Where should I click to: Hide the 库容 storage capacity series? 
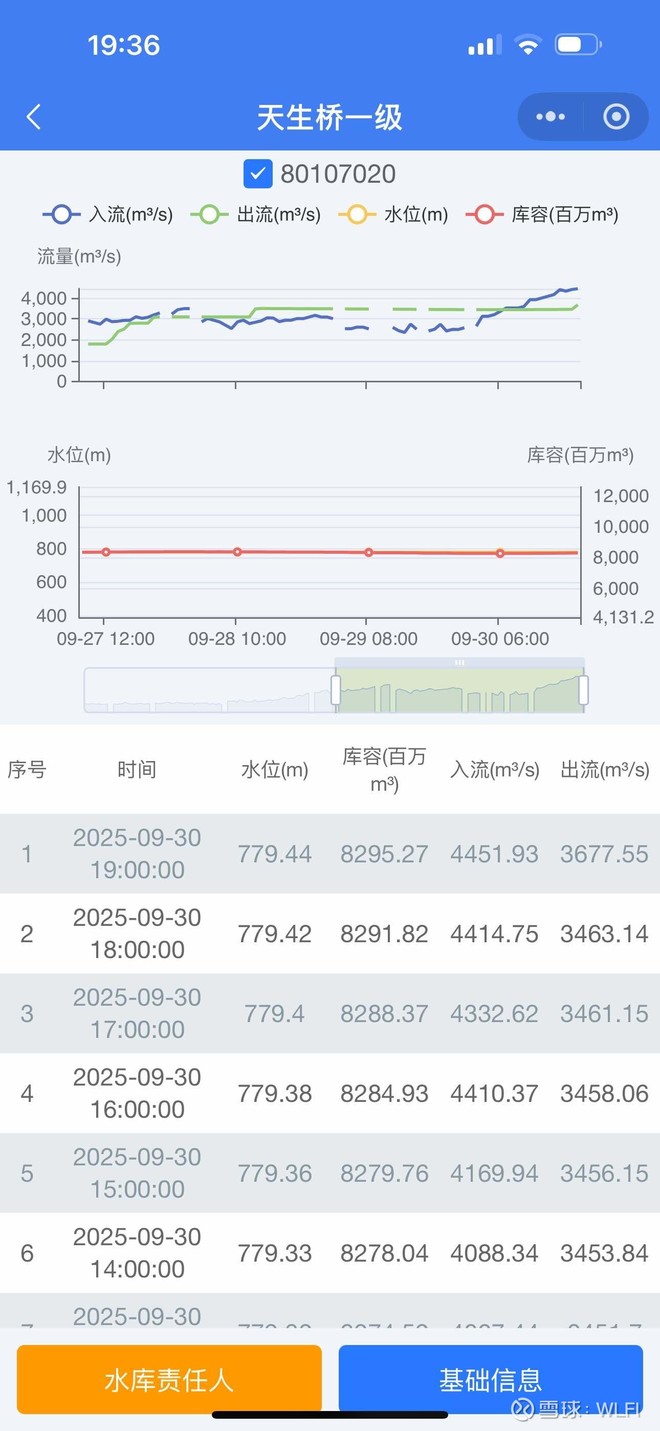tap(542, 214)
